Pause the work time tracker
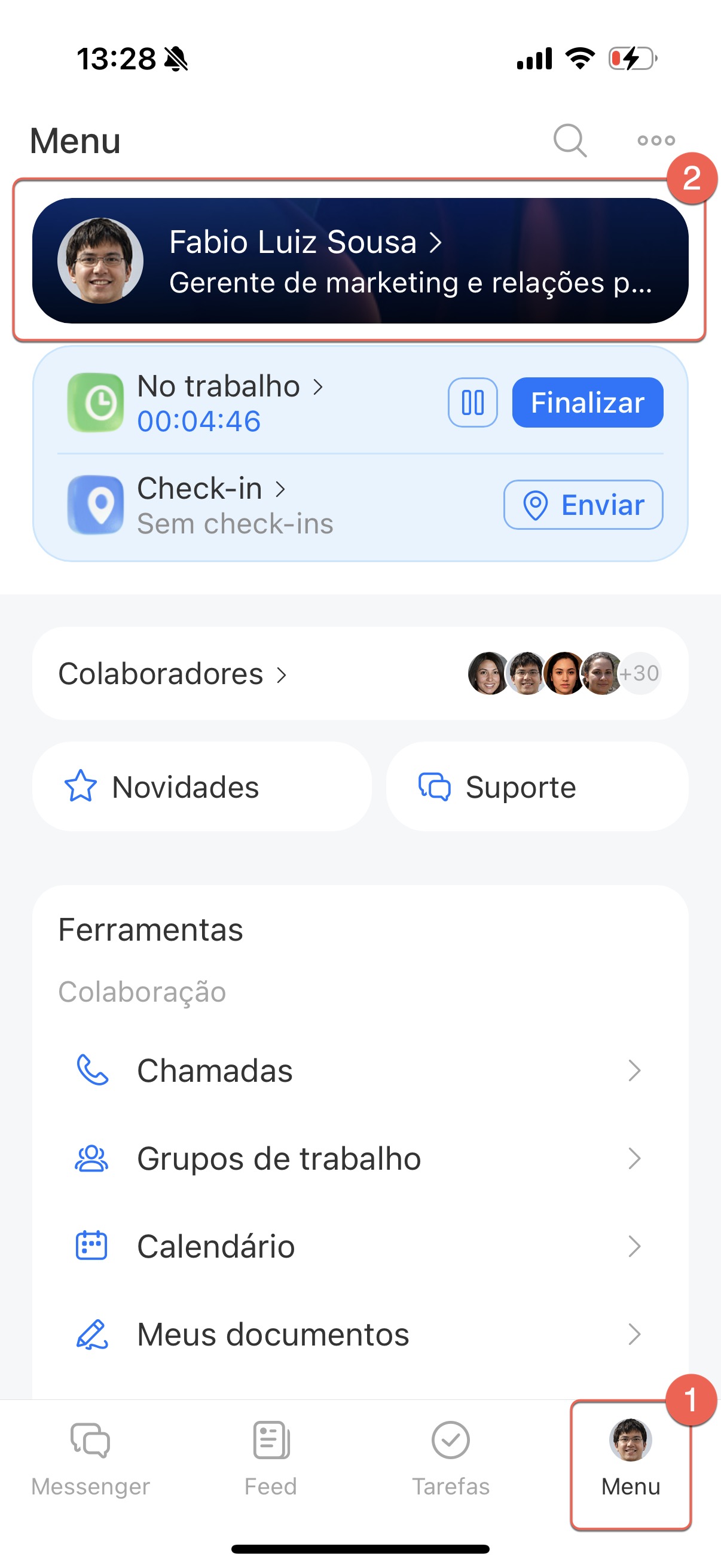 pos(472,403)
